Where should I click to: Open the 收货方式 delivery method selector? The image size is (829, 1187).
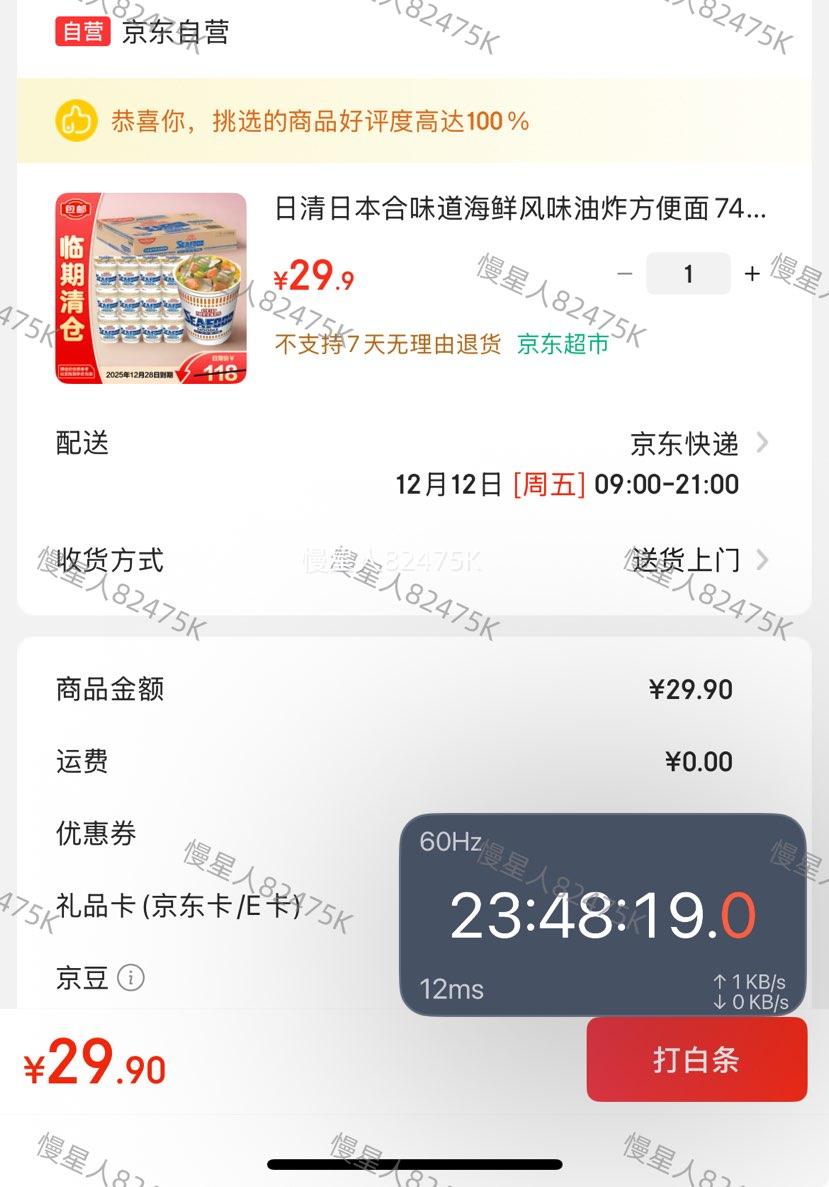400,561
